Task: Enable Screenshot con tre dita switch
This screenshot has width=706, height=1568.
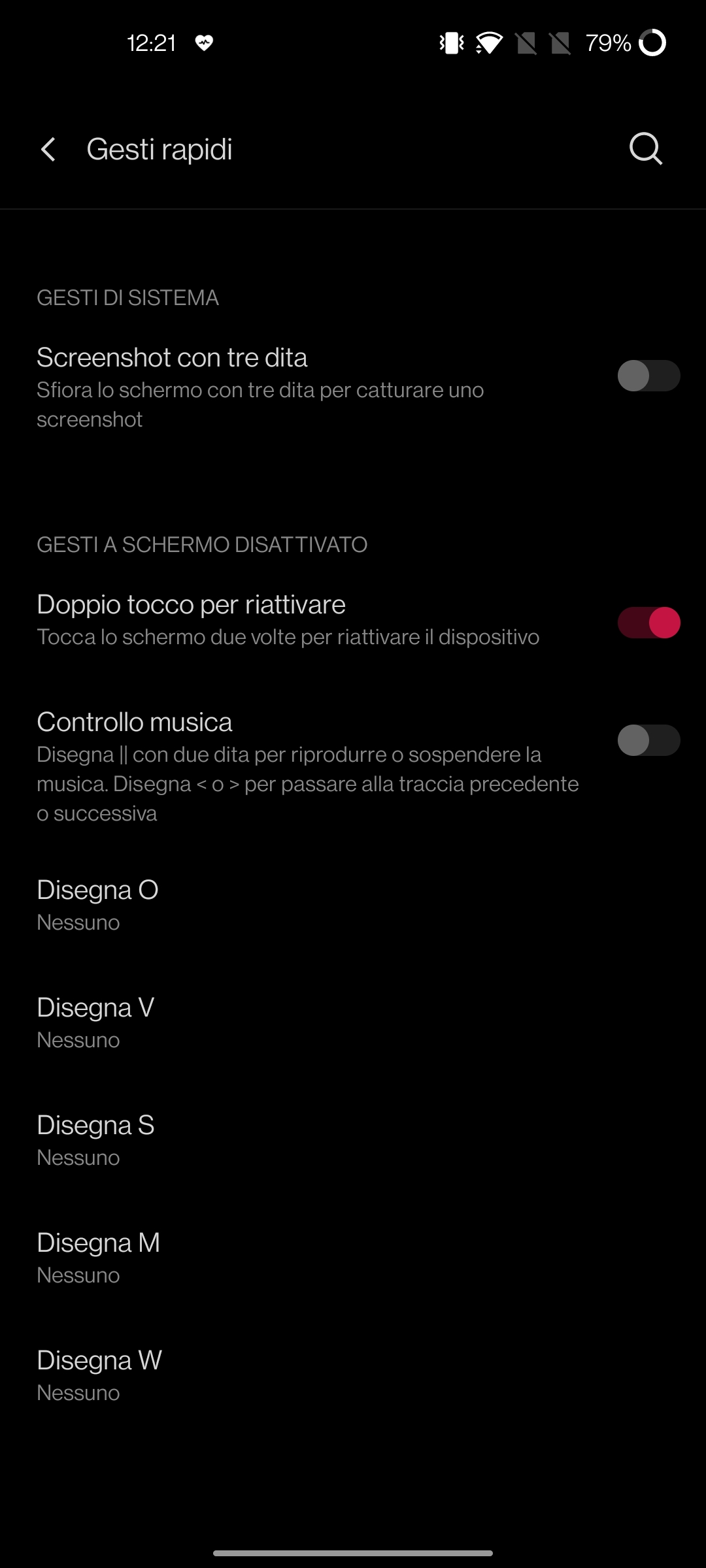Action: [648, 376]
